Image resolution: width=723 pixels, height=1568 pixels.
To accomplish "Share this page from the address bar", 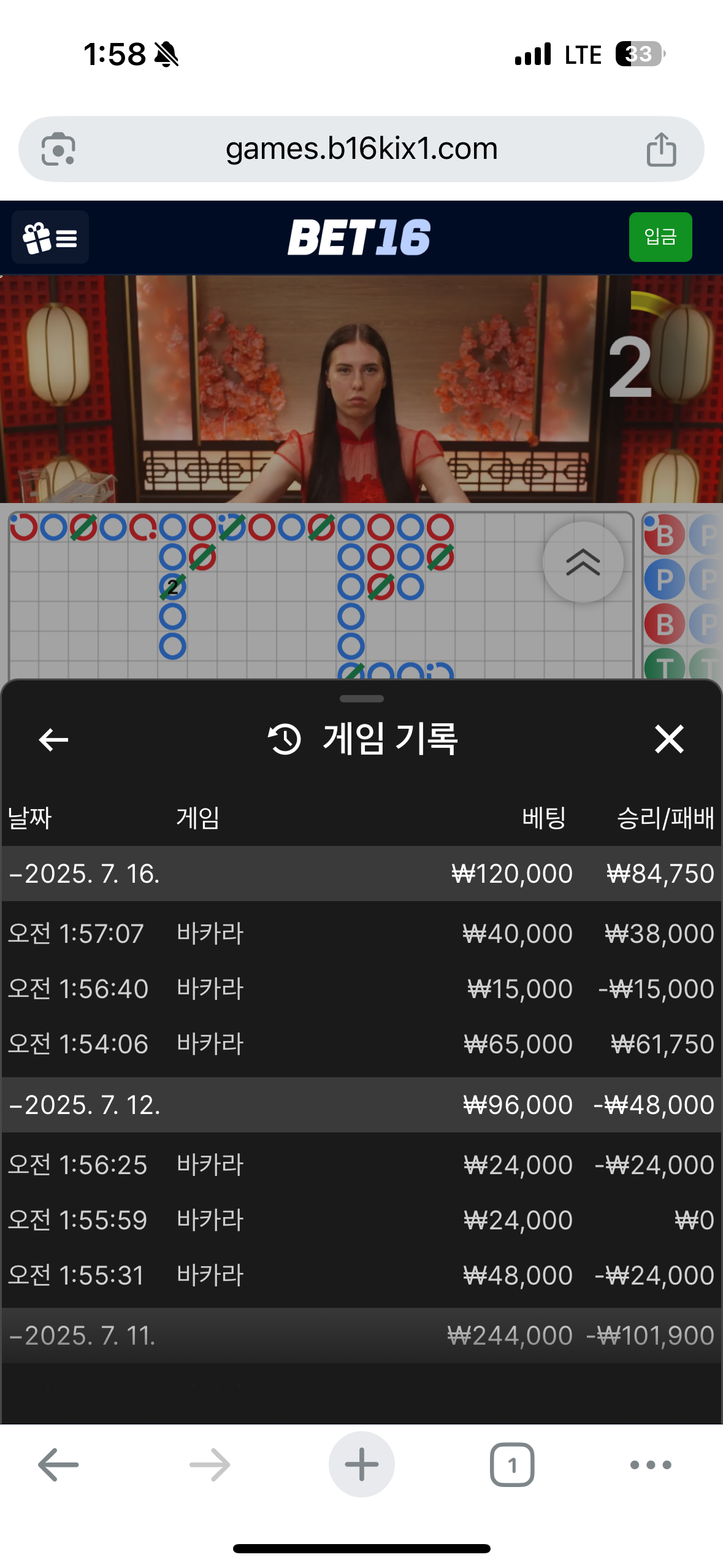I will [661, 149].
